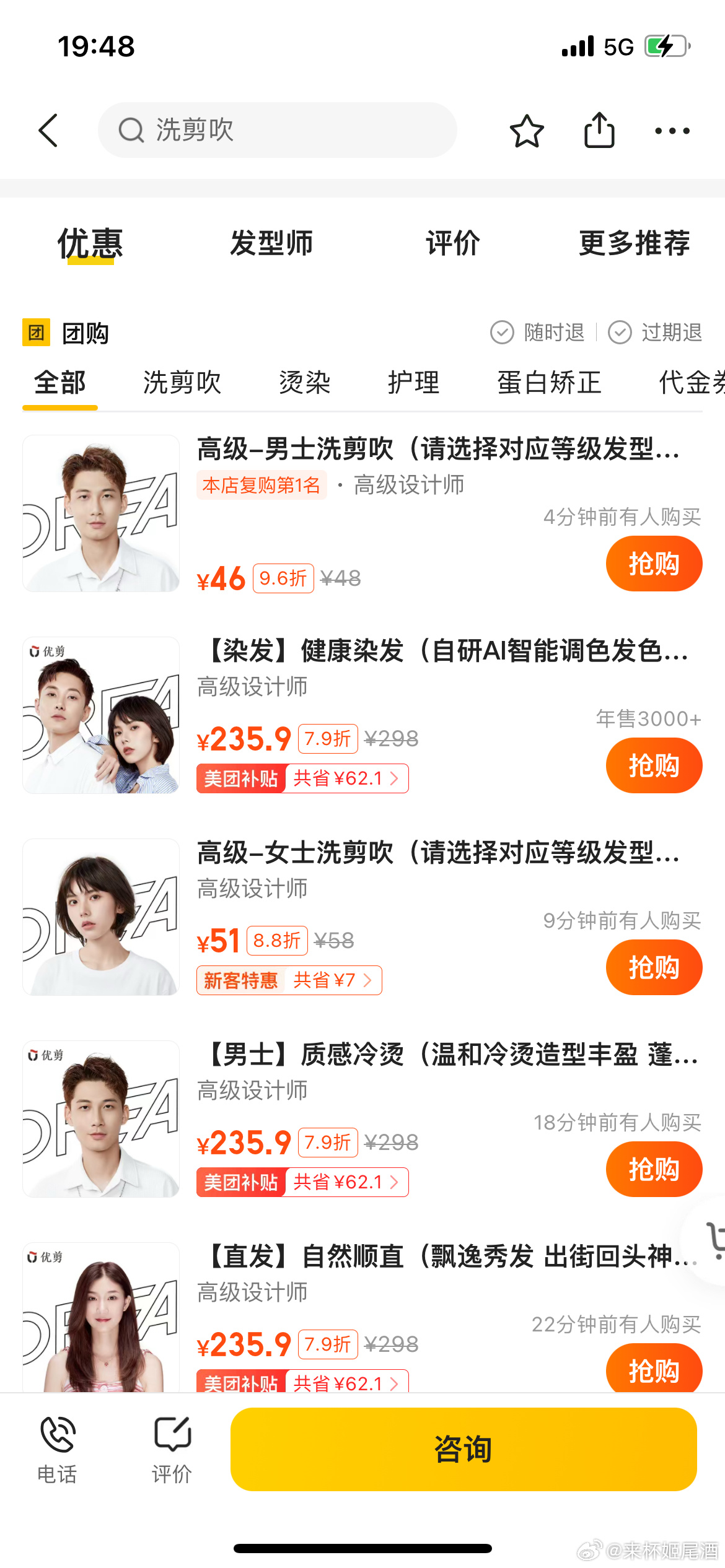This screenshot has height=1568, width=725.
Task: Buy the 高级-女士洗剪吹 deal via 抢购
Action: click(x=654, y=967)
